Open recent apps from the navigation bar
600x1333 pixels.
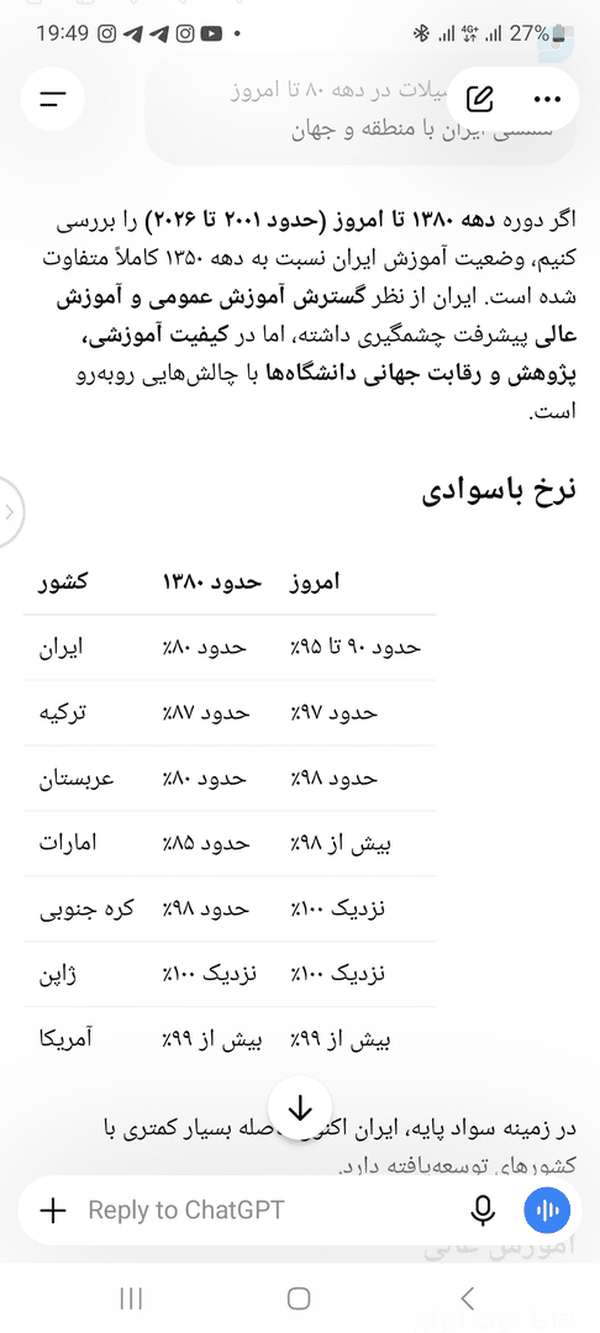(x=131, y=1298)
